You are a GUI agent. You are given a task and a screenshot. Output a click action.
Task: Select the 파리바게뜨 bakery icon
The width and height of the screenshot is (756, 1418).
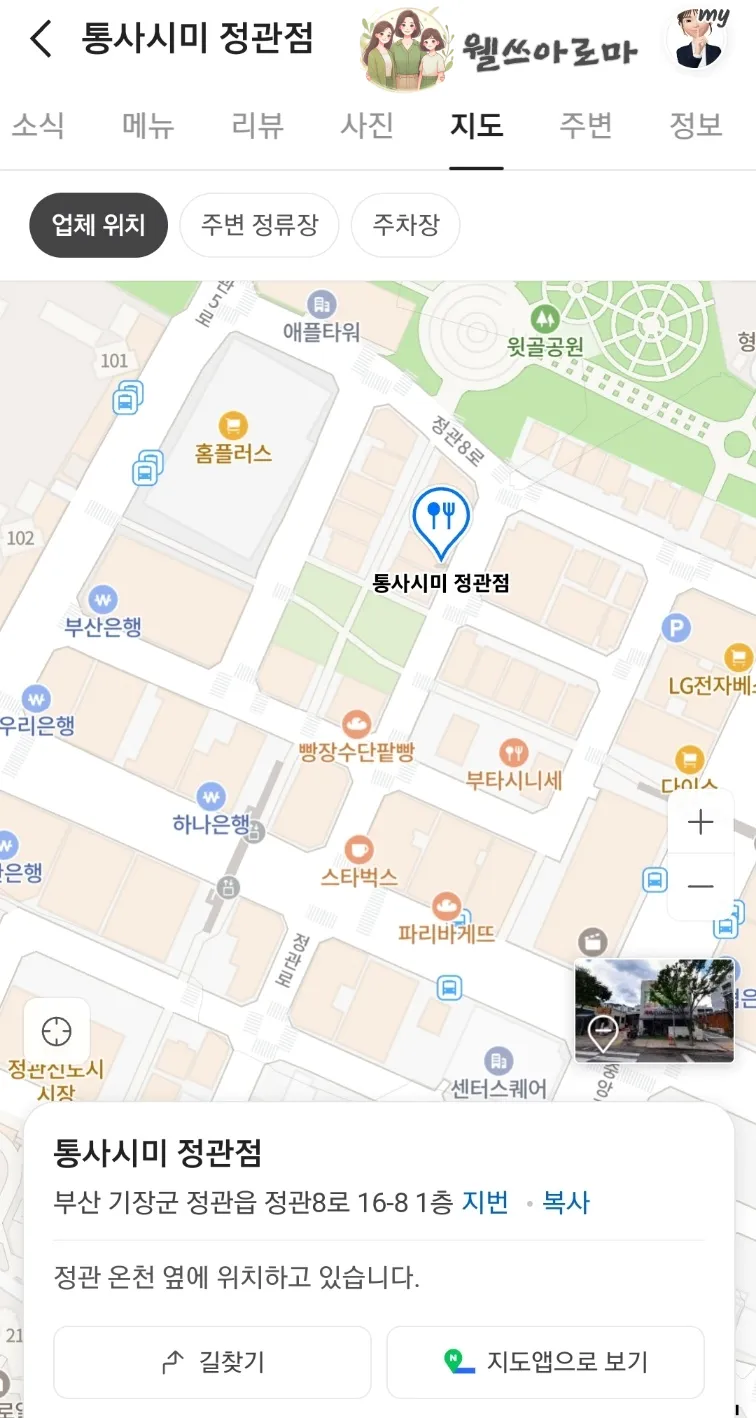446,904
